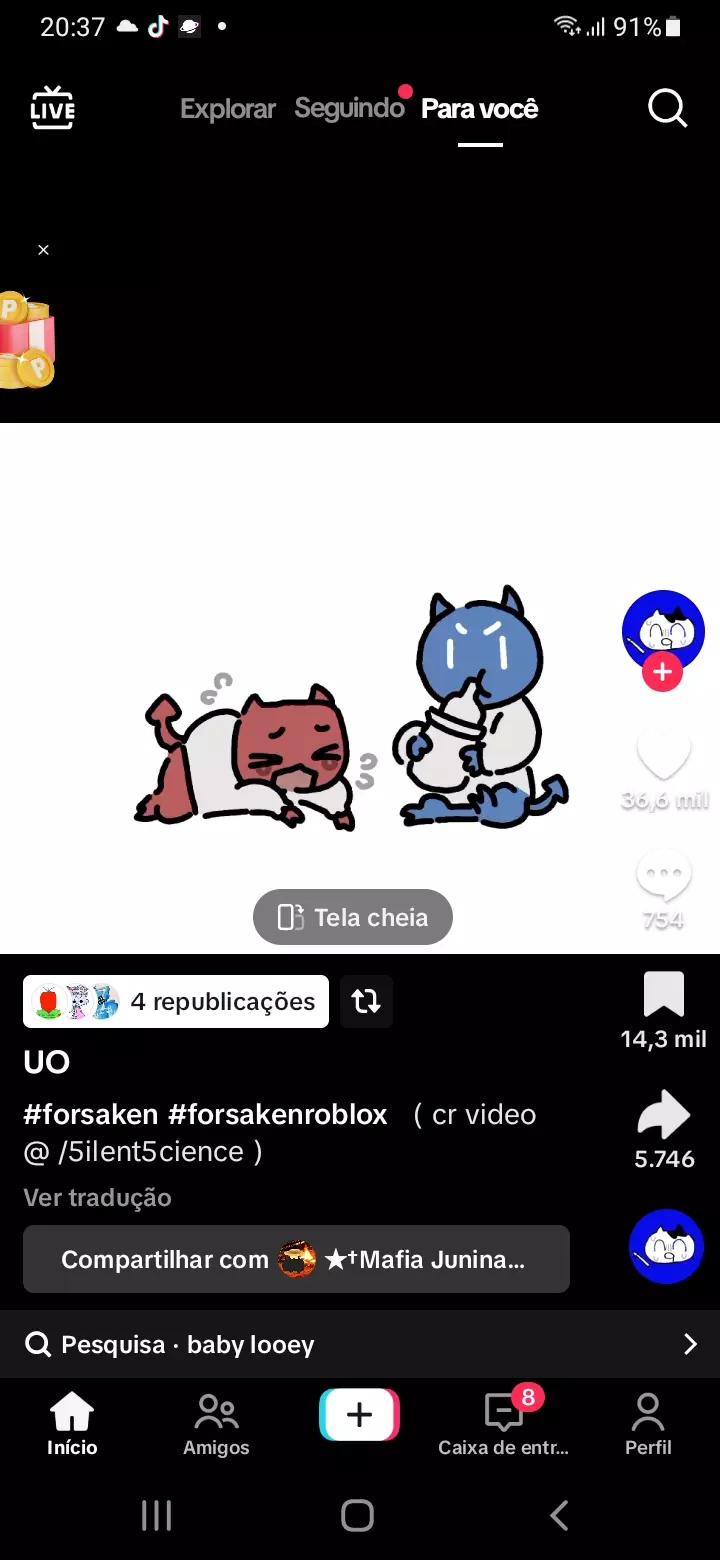
Task: Open the search magnifier icon
Action: [x=667, y=108]
